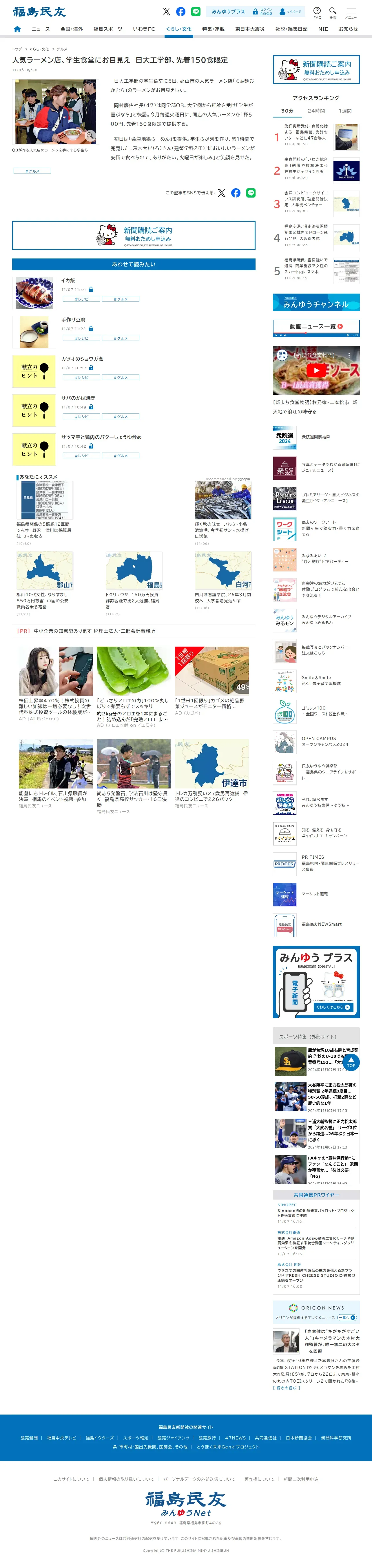Switch to the ニュース nav item
This screenshot has width=372, height=1568.
[x=41, y=29]
